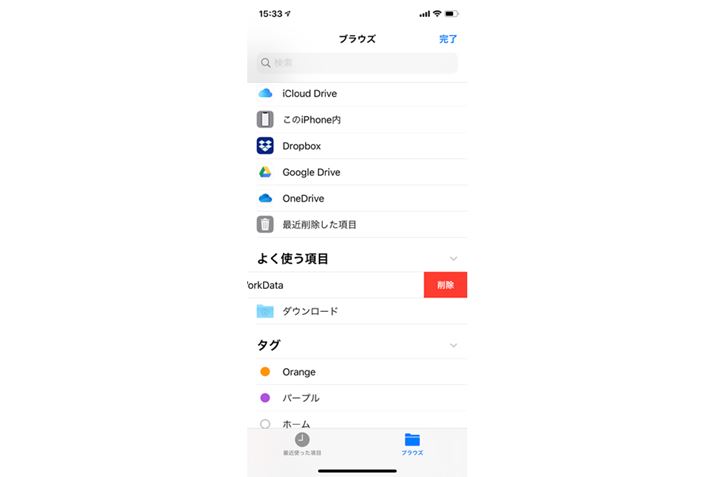Select the パープル tag
This screenshot has width=715, height=477.
tap(300, 398)
